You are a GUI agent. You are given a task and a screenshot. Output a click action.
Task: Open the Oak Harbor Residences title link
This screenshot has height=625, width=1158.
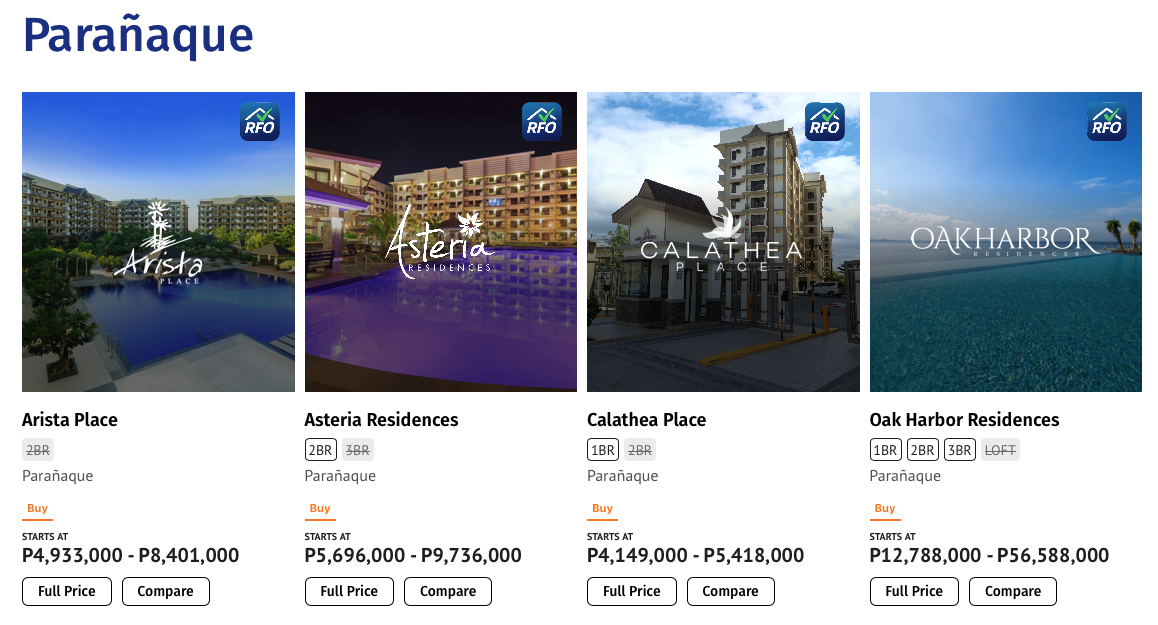click(964, 420)
